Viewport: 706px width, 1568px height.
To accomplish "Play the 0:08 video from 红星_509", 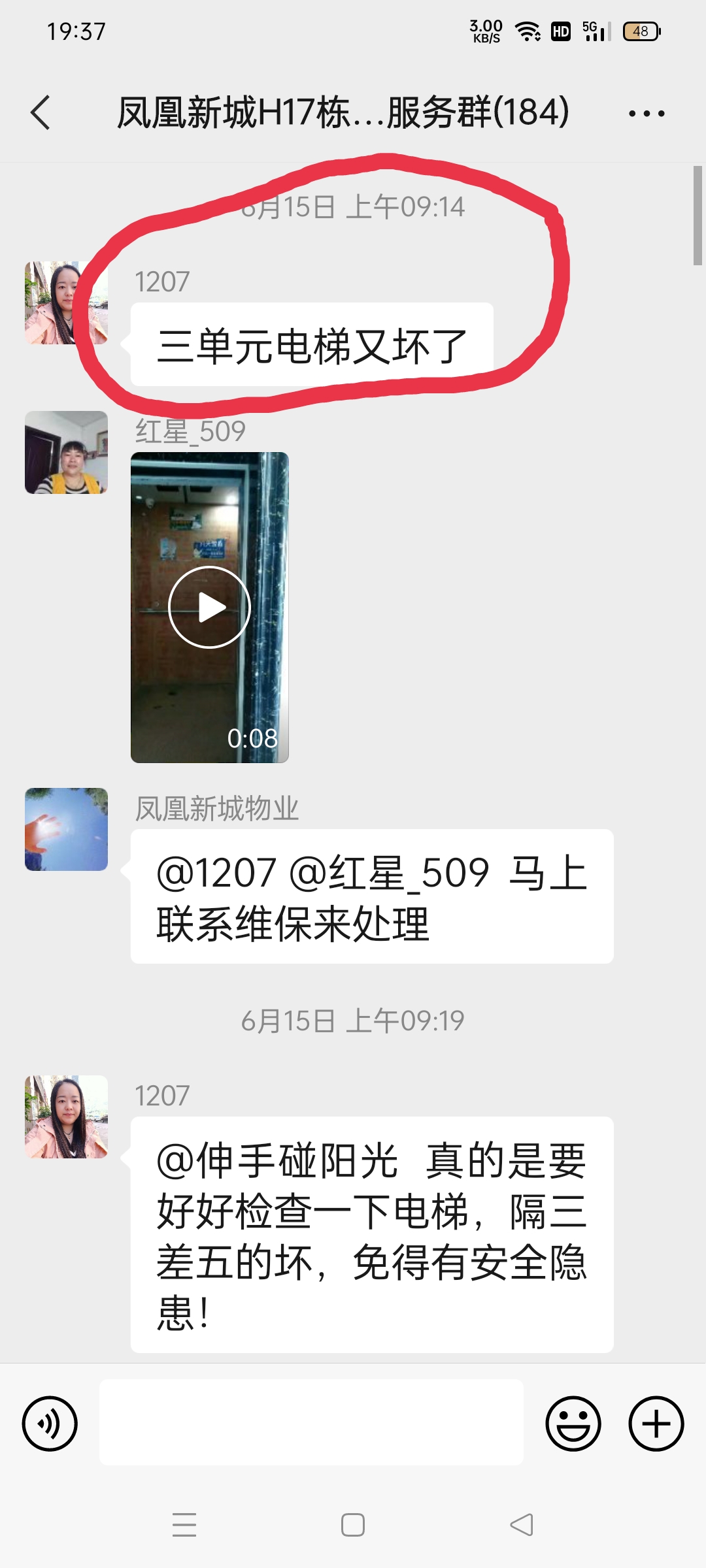I will [x=209, y=607].
